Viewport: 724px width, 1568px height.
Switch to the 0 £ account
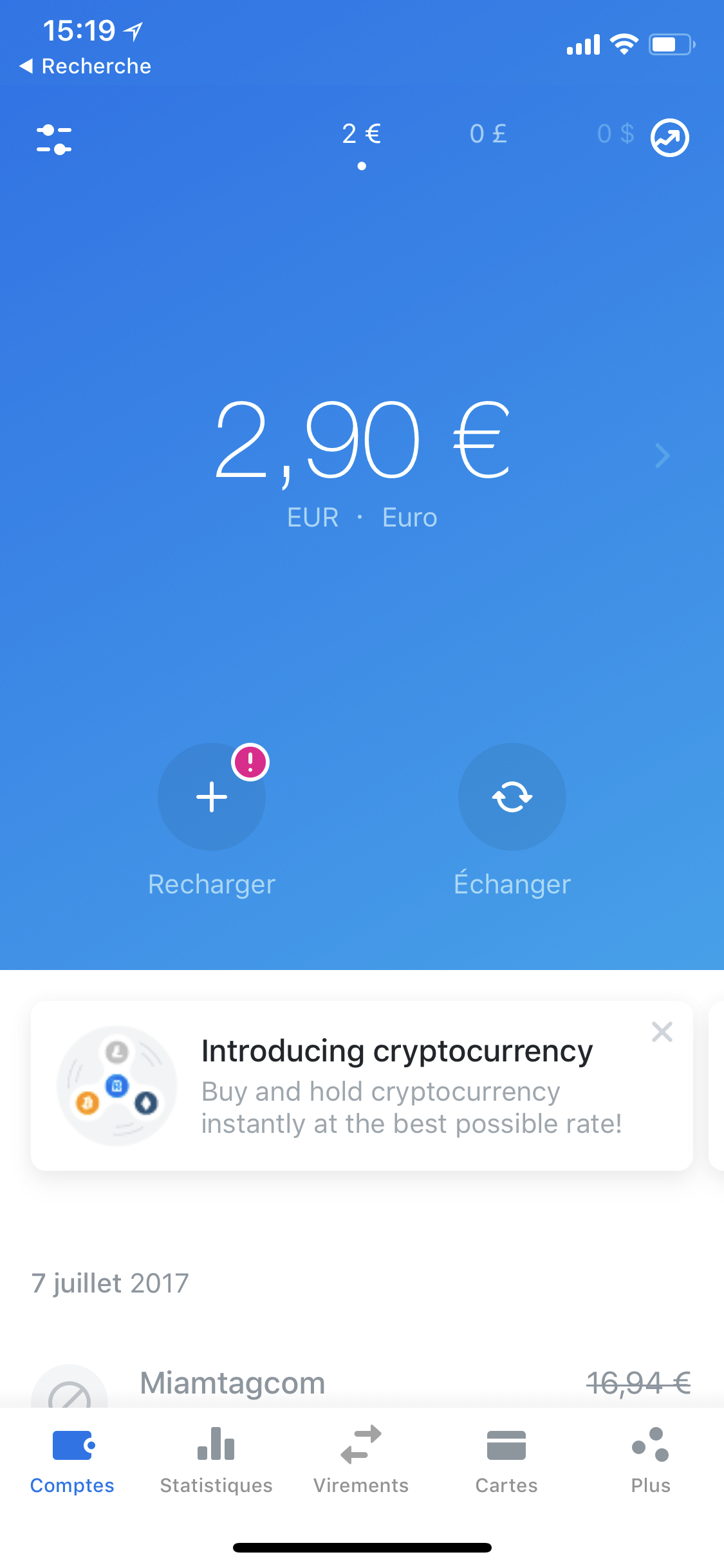488,134
